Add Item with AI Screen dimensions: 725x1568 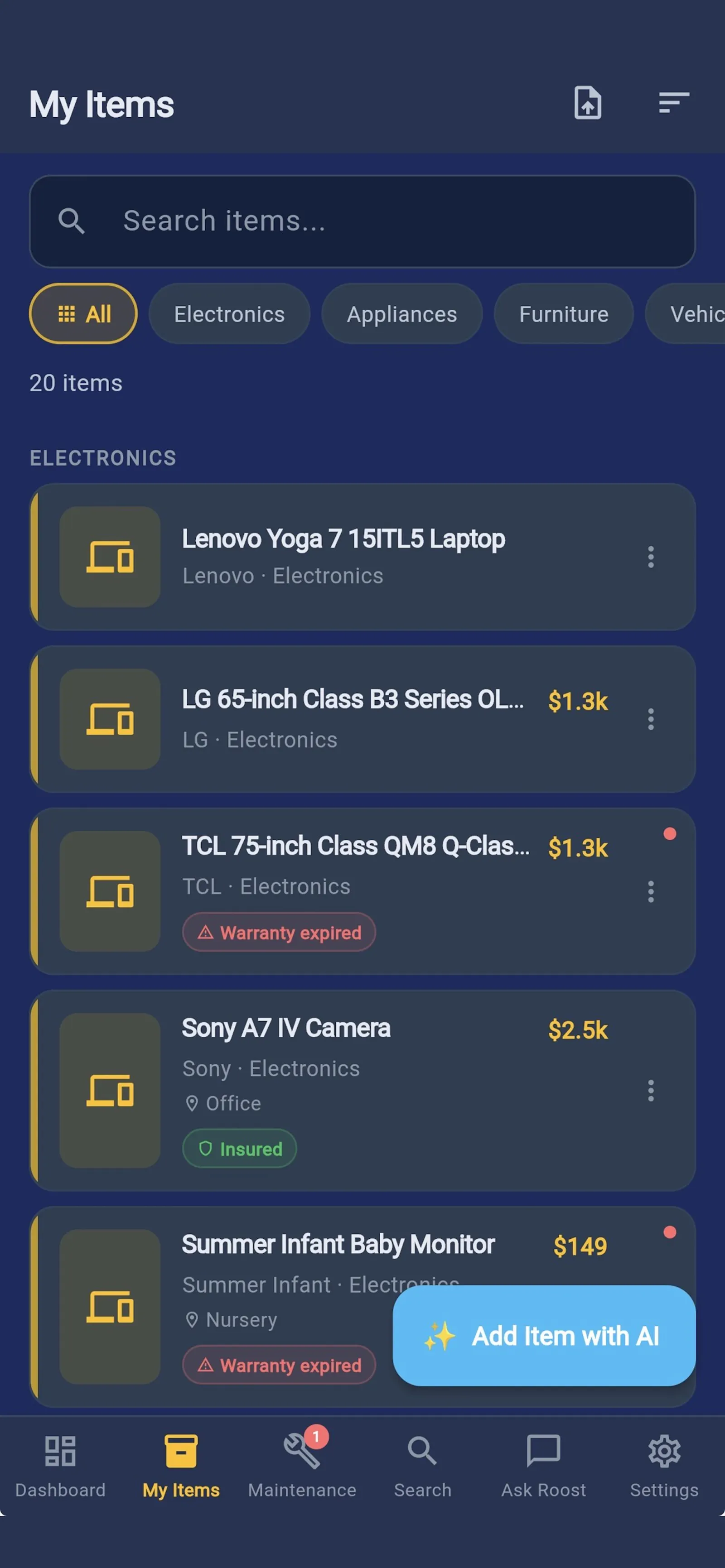pyautogui.click(x=544, y=1336)
